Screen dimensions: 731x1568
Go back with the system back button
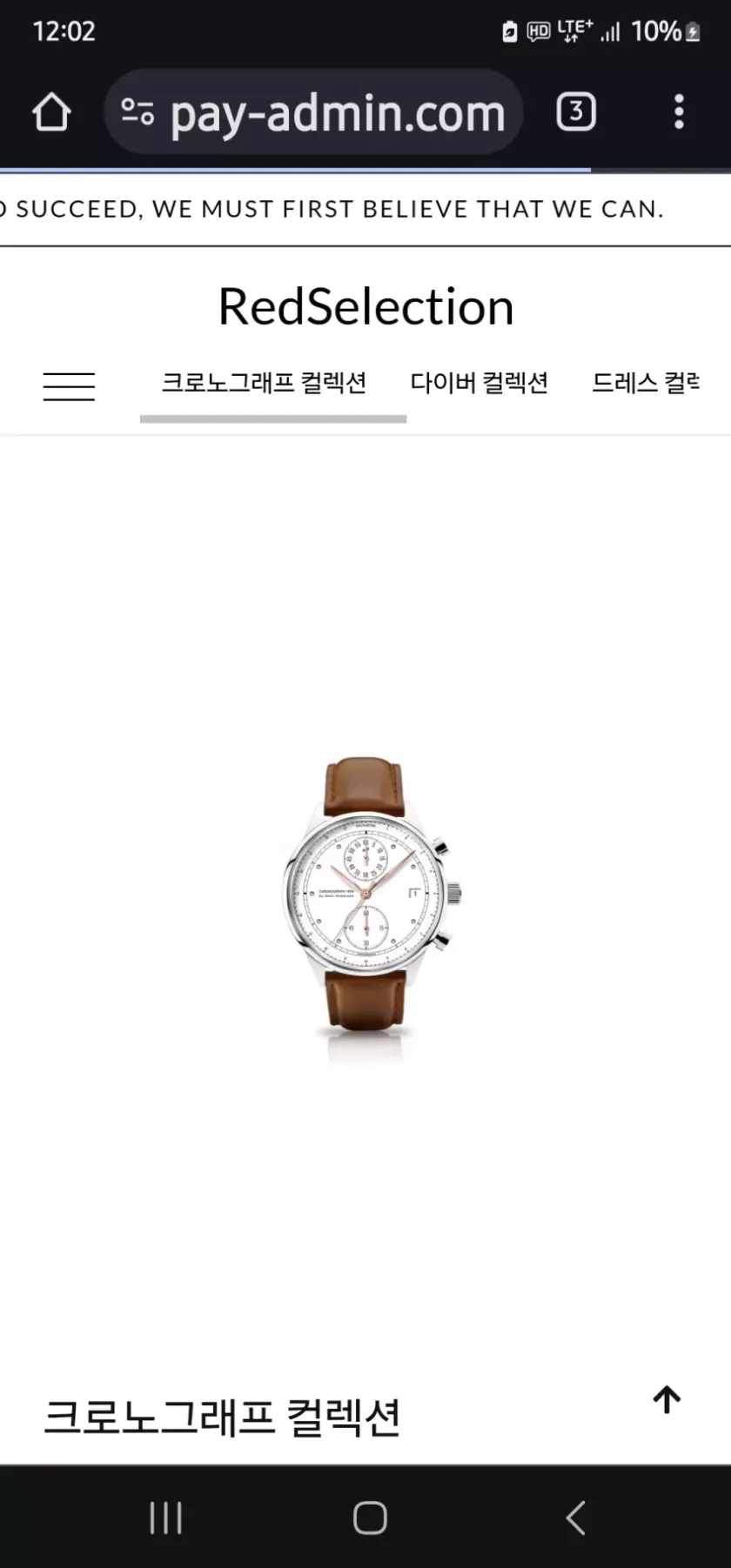(x=575, y=1518)
